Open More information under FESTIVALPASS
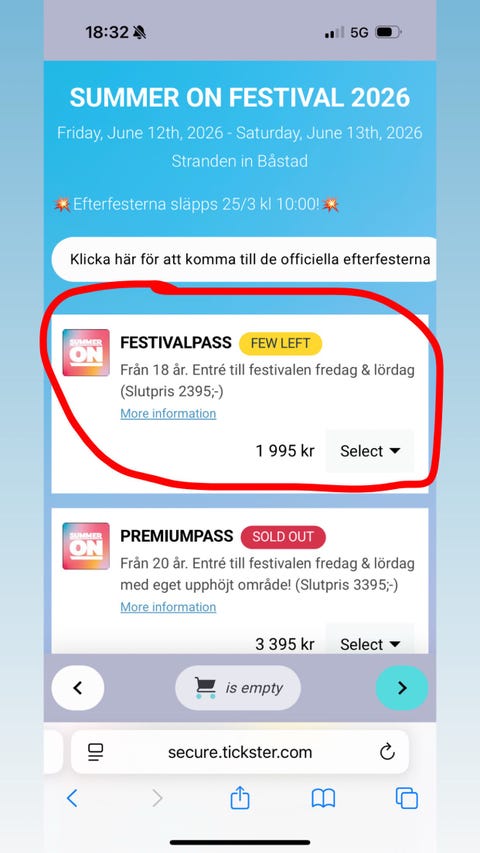480x853 pixels. [168, 413]
